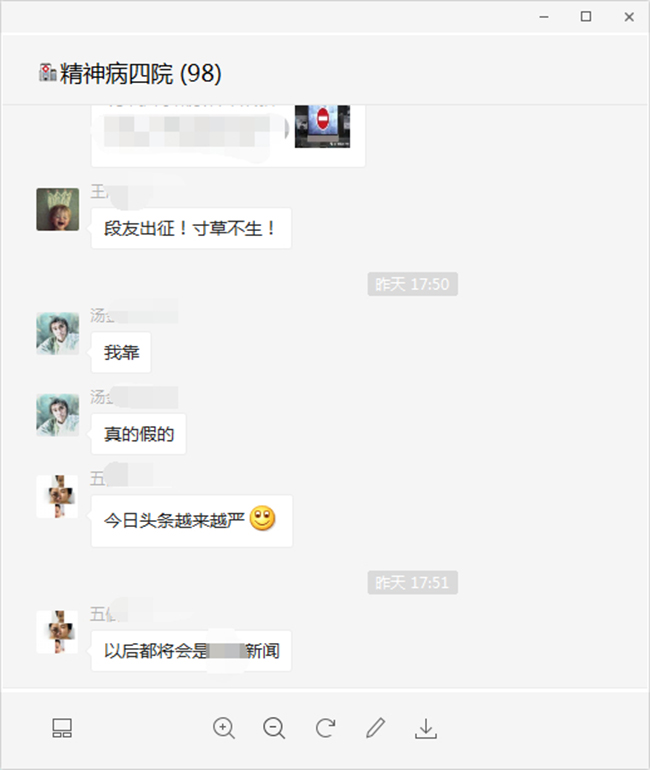Image resolution: width=650 pixels, height=770 pixels.
Task: Maximize the viewer window
Action: (x=586, y=16)
